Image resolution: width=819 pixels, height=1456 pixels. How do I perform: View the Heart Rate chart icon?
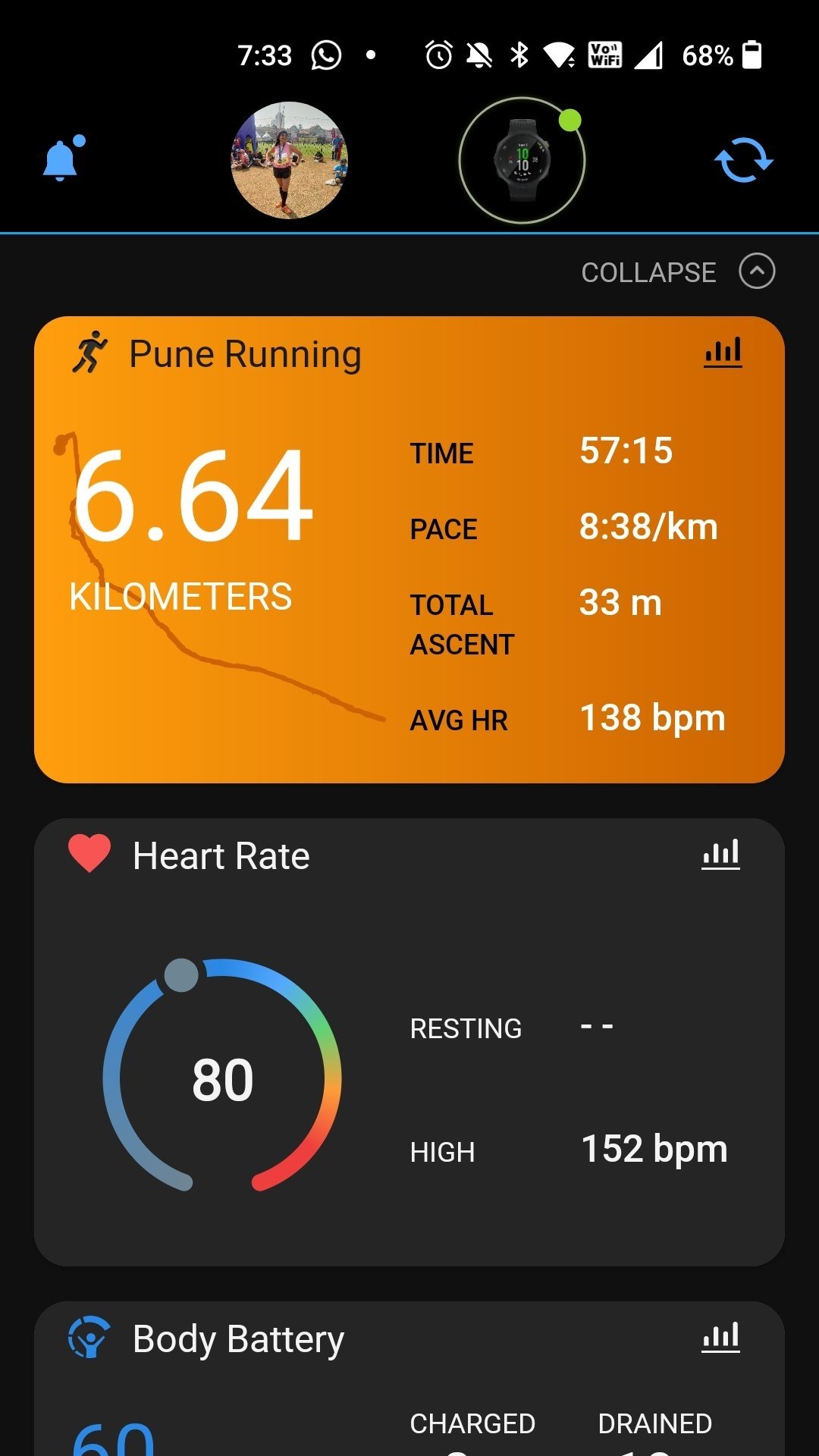tap(720, 855)
